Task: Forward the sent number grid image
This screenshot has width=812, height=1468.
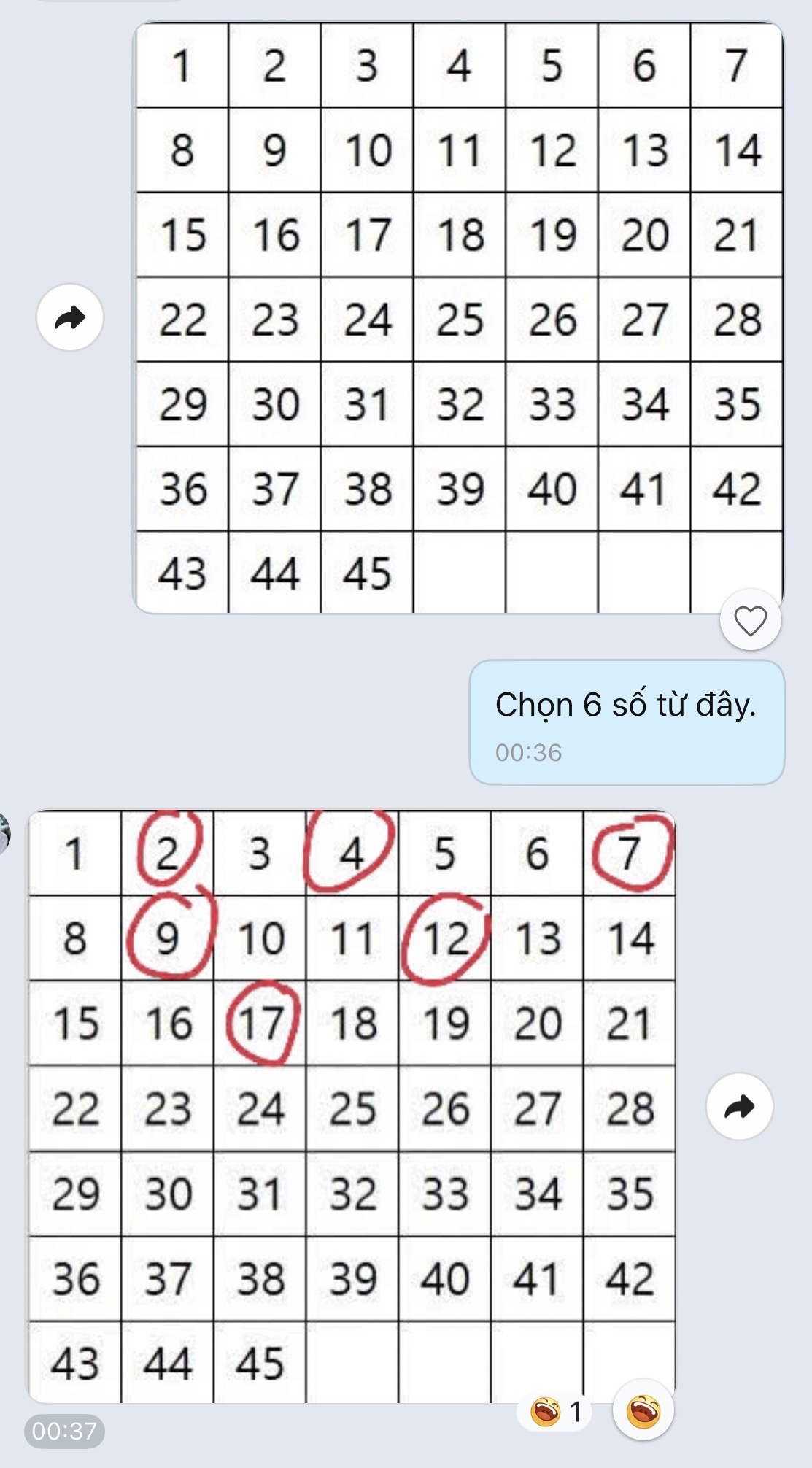Action: (70, 317)
